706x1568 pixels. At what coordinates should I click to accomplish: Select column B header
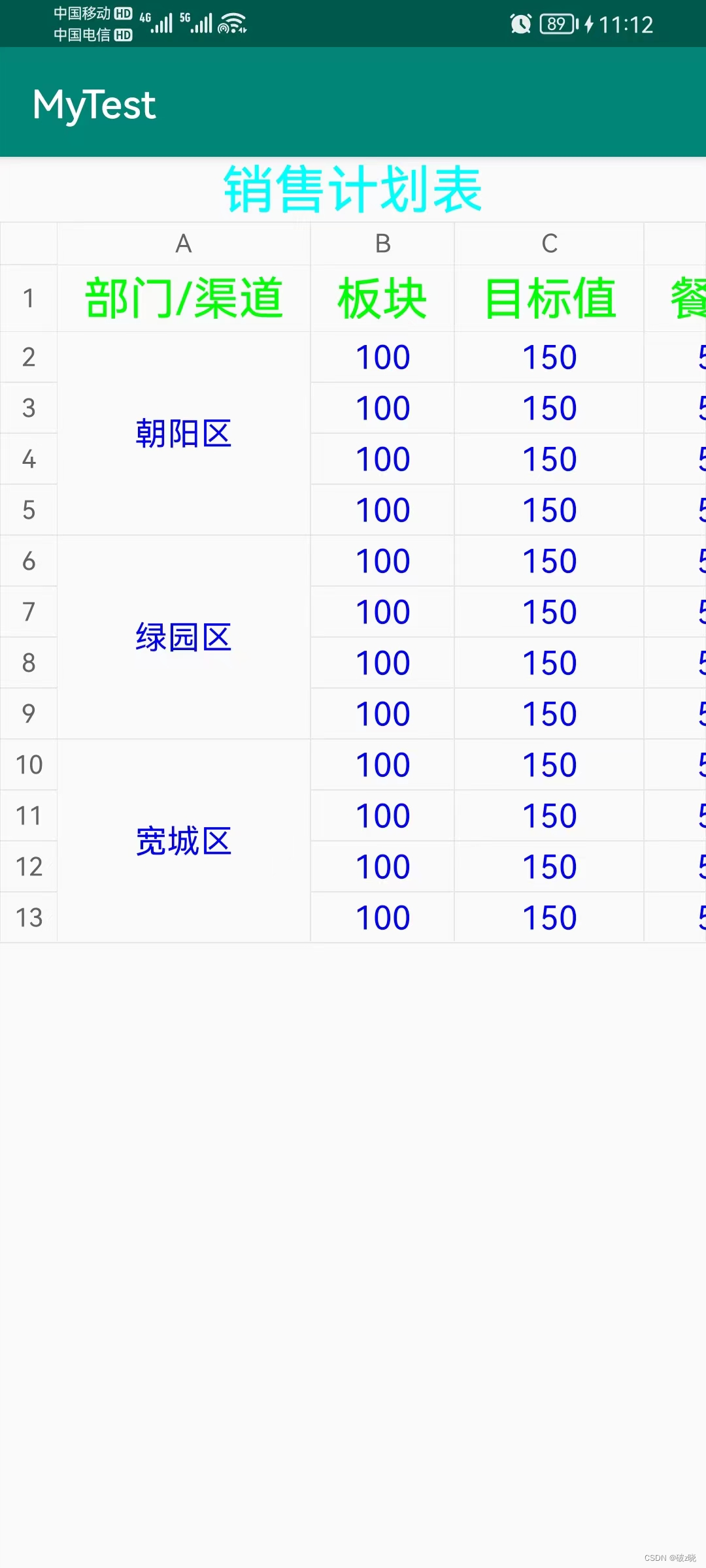click(382, 244)
